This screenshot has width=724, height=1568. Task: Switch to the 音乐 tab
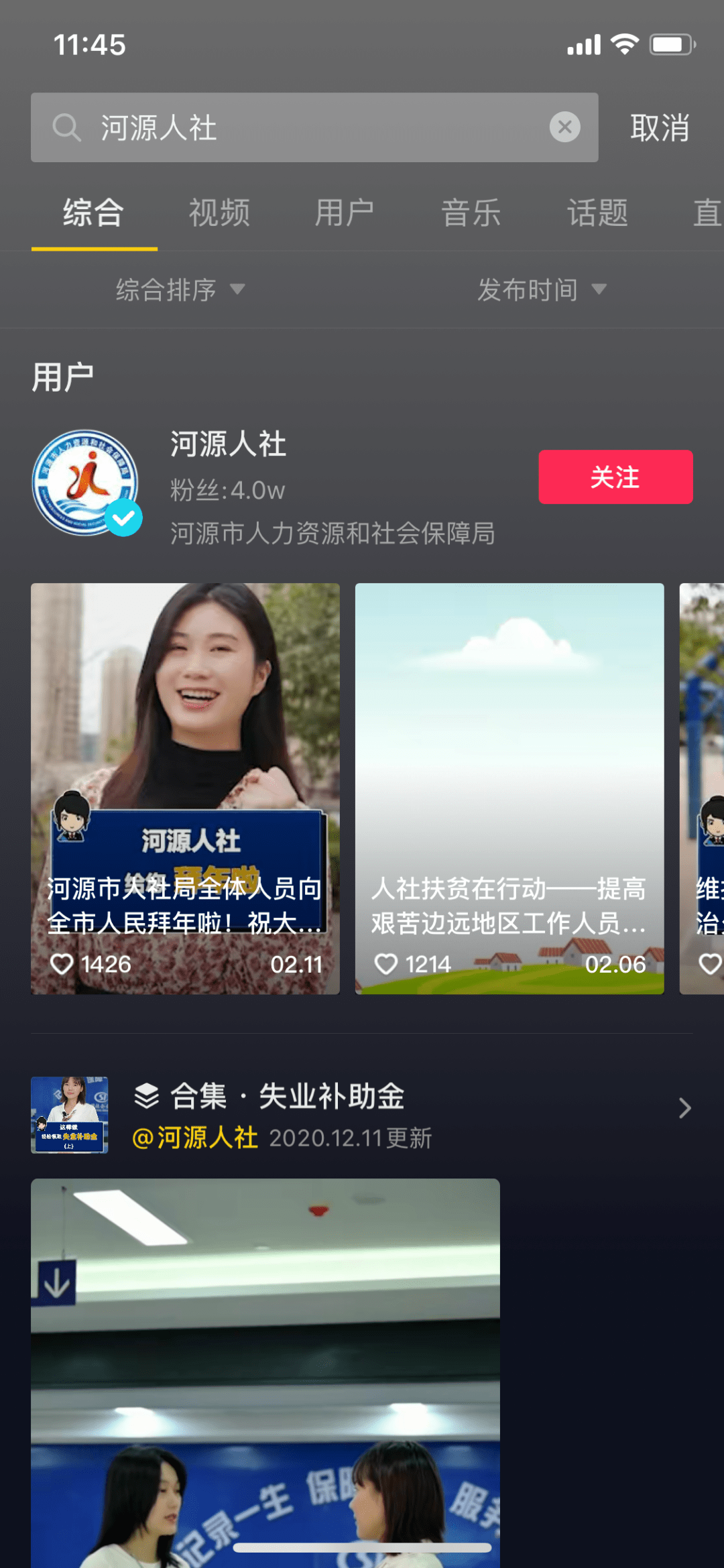tap(471, 213)
